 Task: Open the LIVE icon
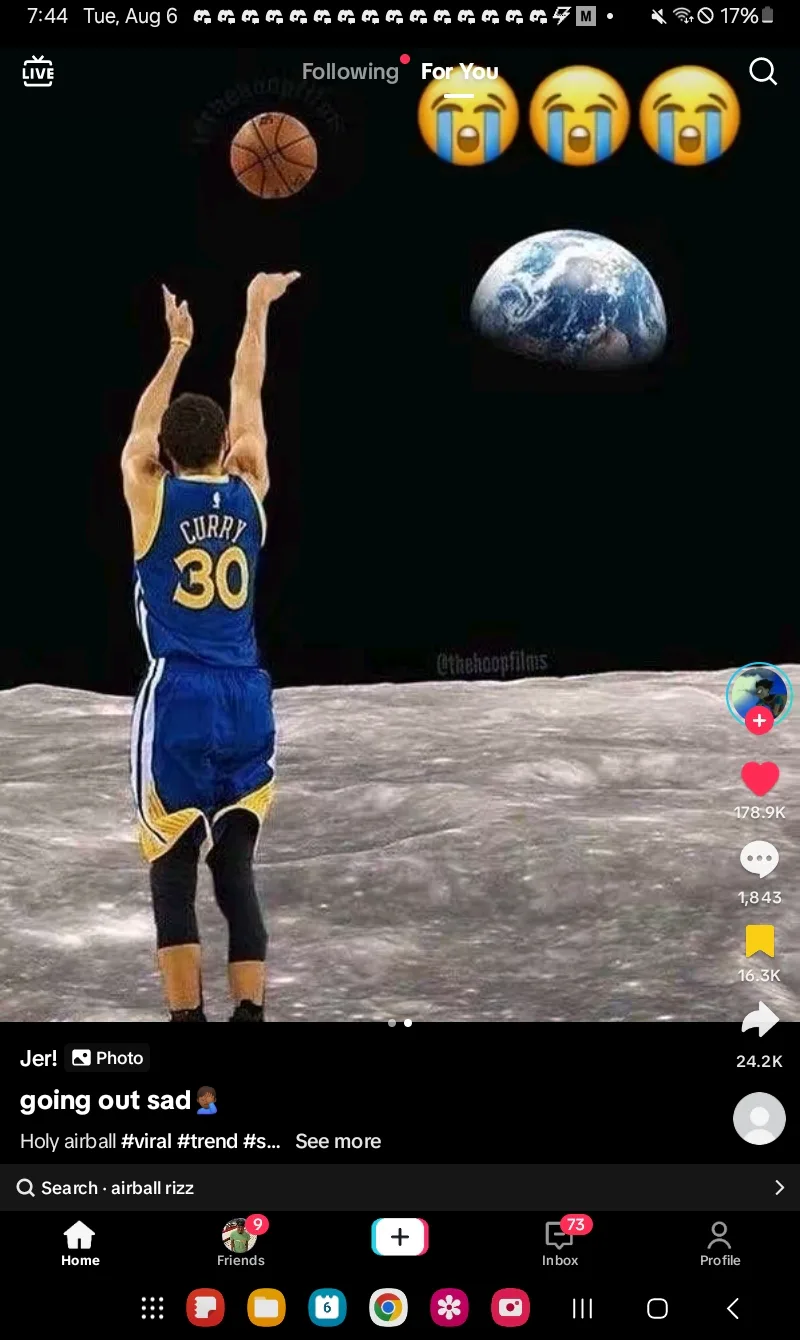[x=38, y=72]
